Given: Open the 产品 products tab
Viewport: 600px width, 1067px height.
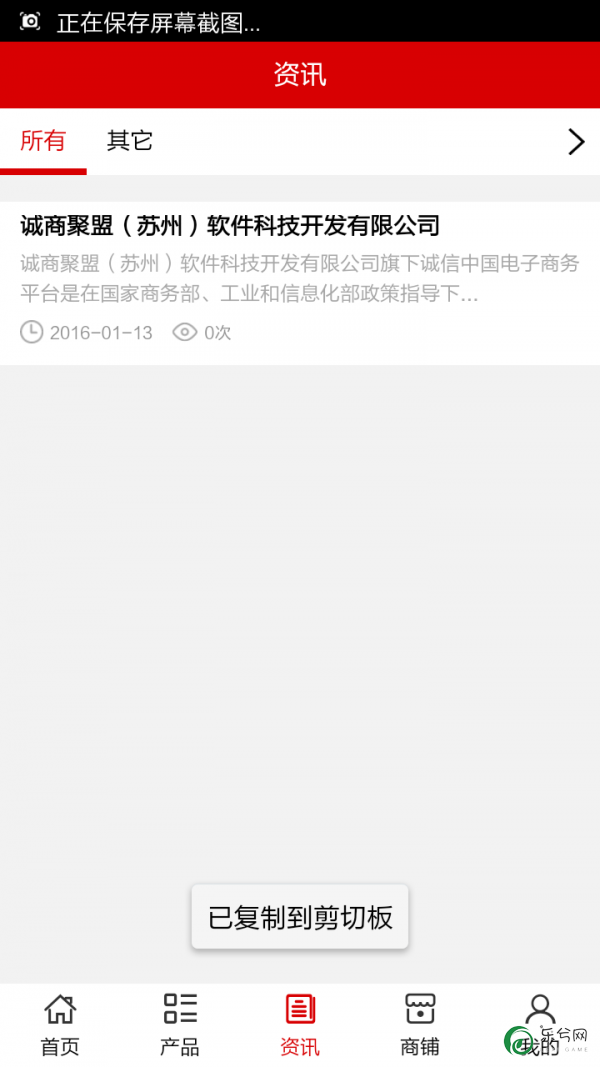Looking at the screenshot, I should click(x=180, y=1024).
